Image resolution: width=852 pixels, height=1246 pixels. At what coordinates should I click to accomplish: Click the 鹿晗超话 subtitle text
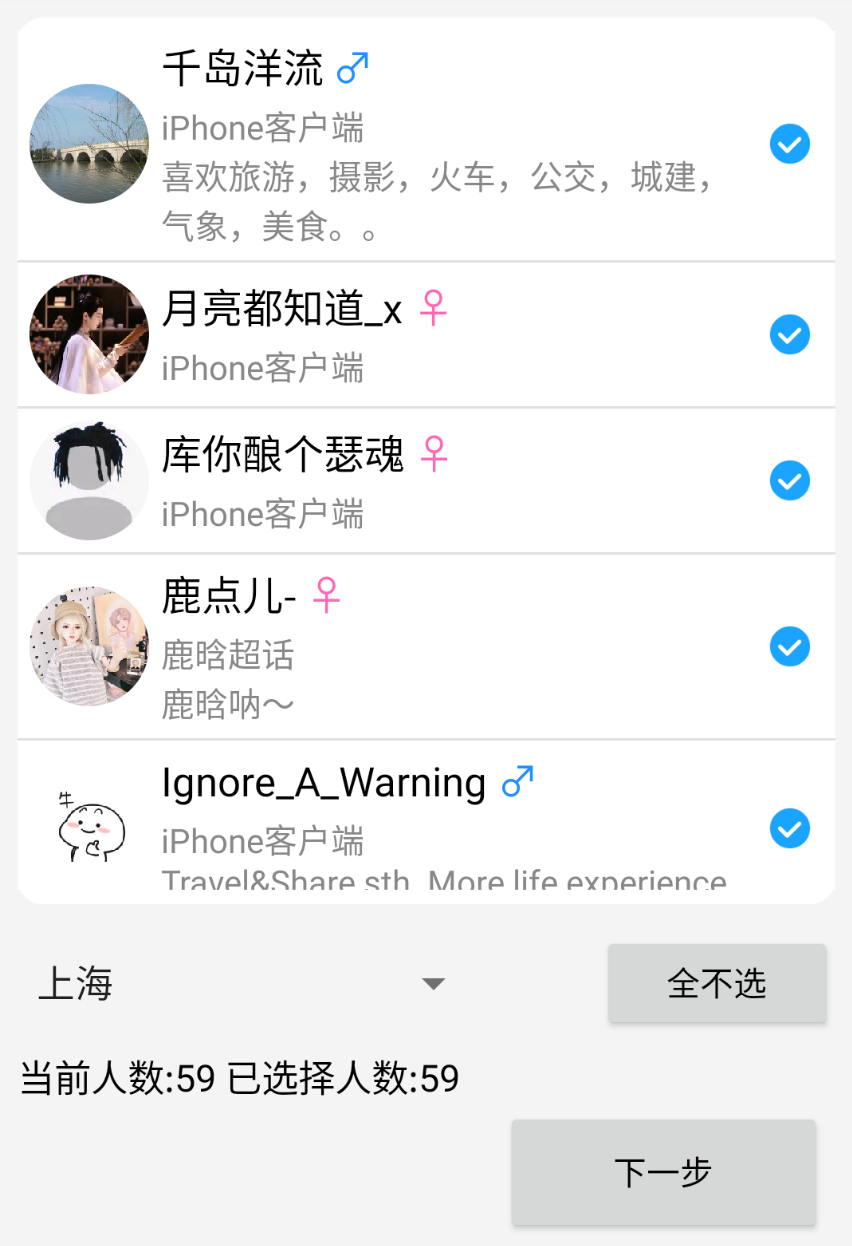coord(228,655)
